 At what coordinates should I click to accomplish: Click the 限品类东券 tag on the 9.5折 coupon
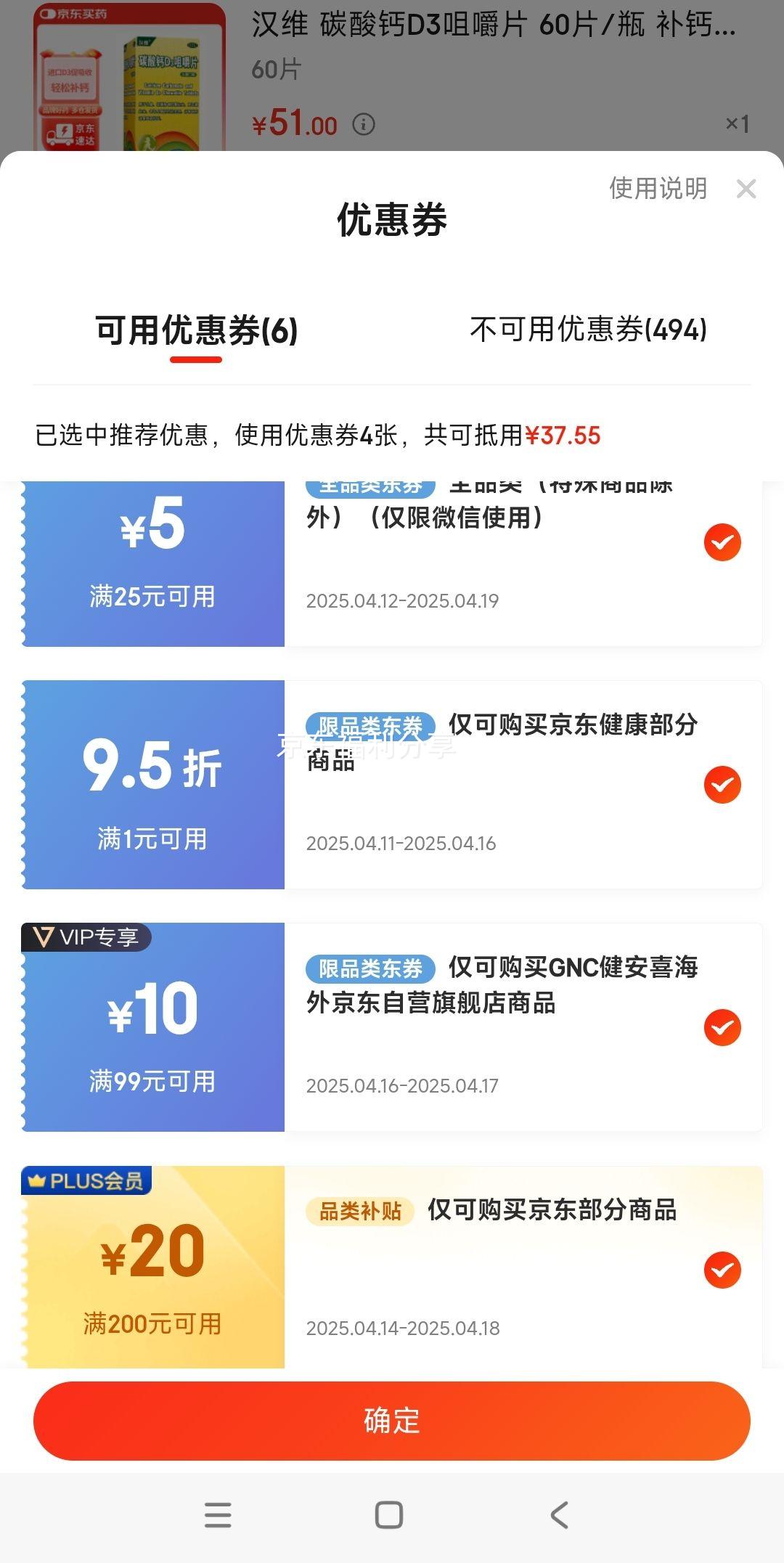(372, 723)
